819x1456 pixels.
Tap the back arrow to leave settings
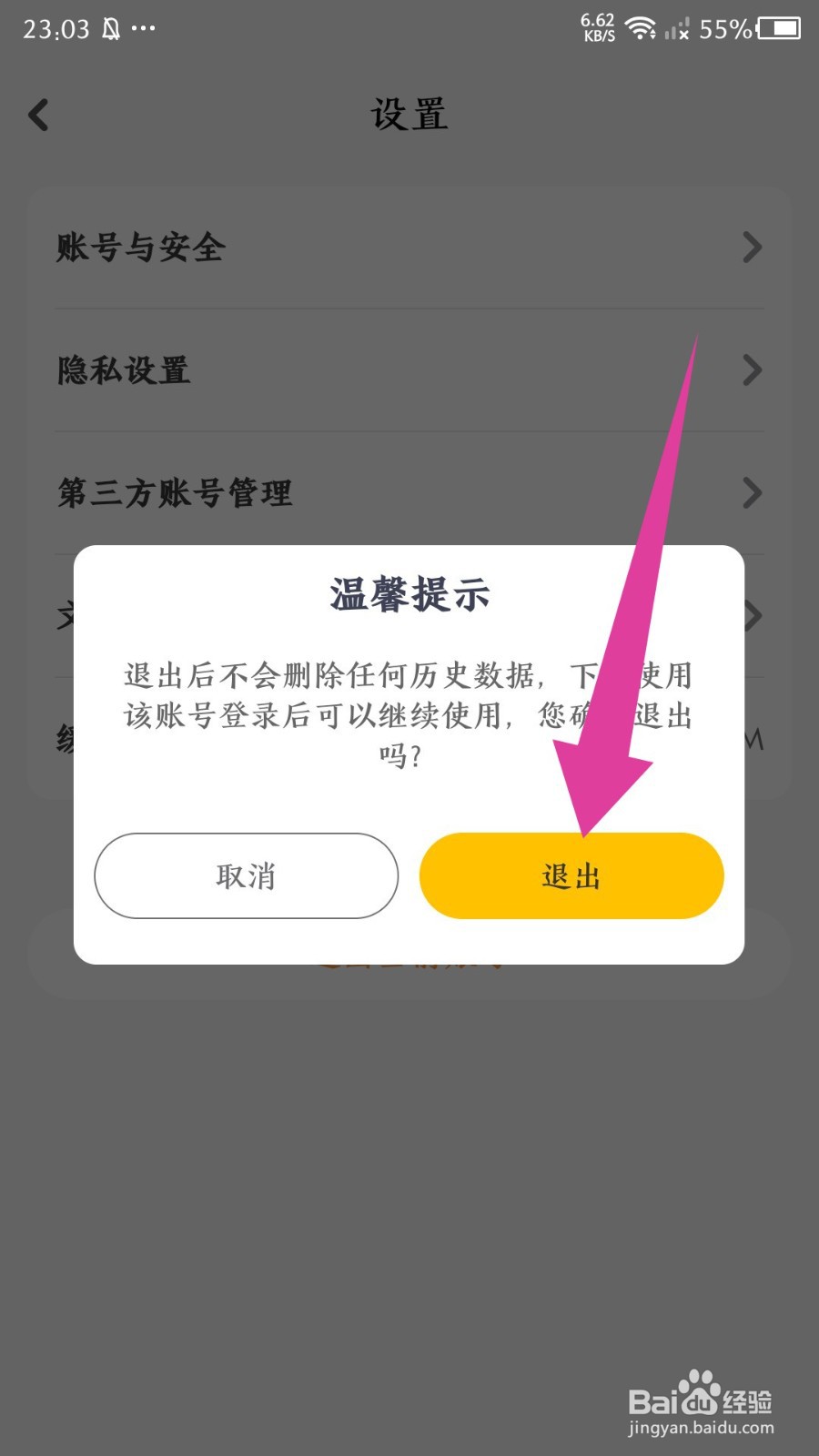click(x=38, y=116)
